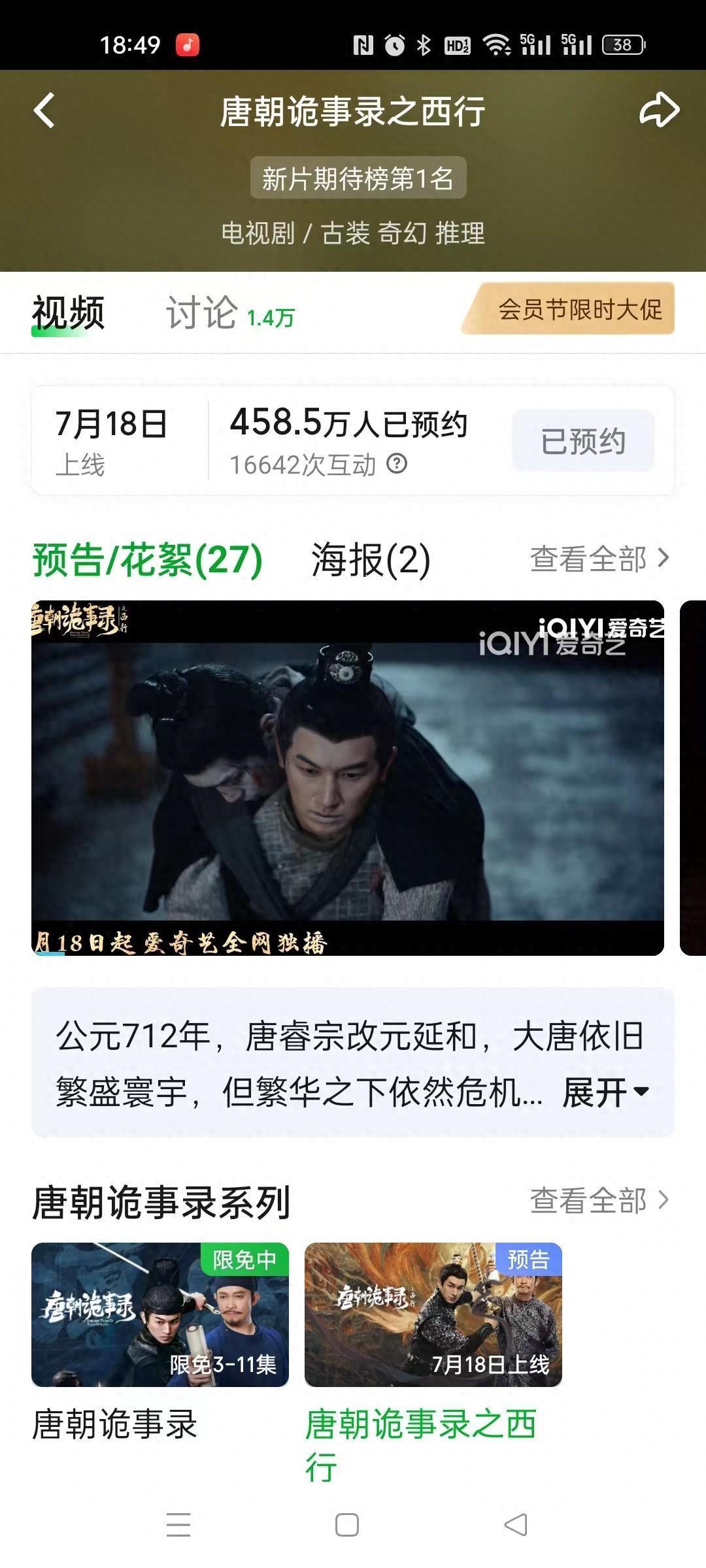Select the 预告/花絮(27) tab
This screenshot has height=1568, width=706.
(x=148, y=560)
